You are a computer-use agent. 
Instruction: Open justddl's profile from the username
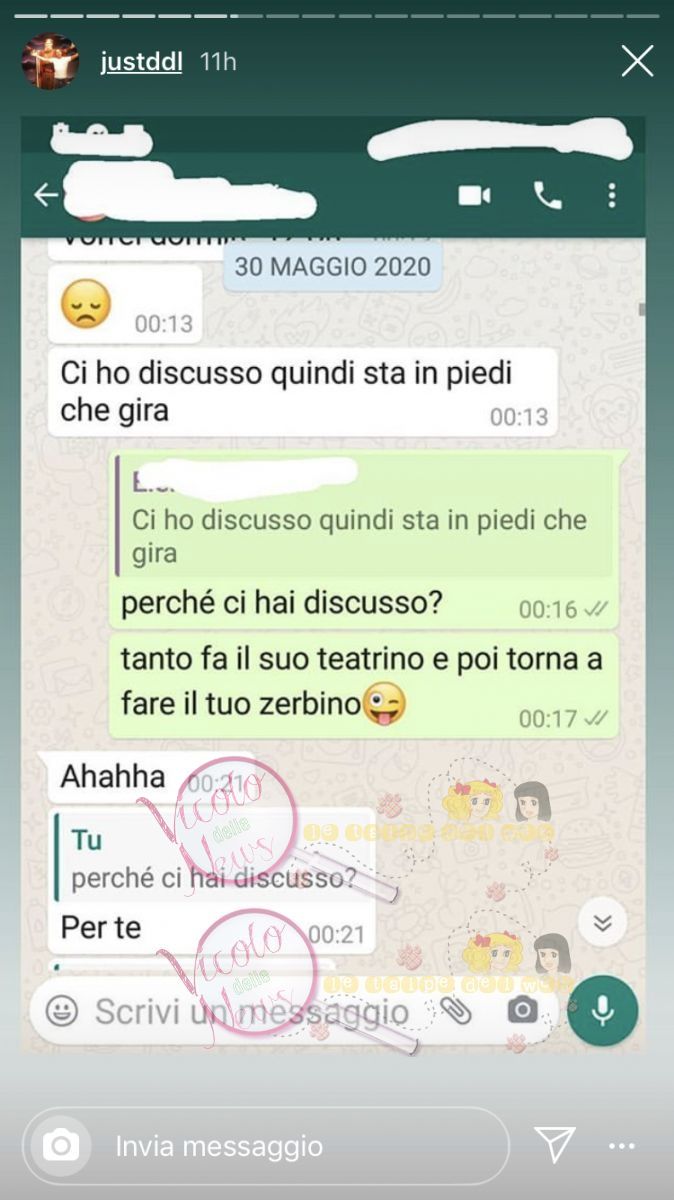click(141, 62)
